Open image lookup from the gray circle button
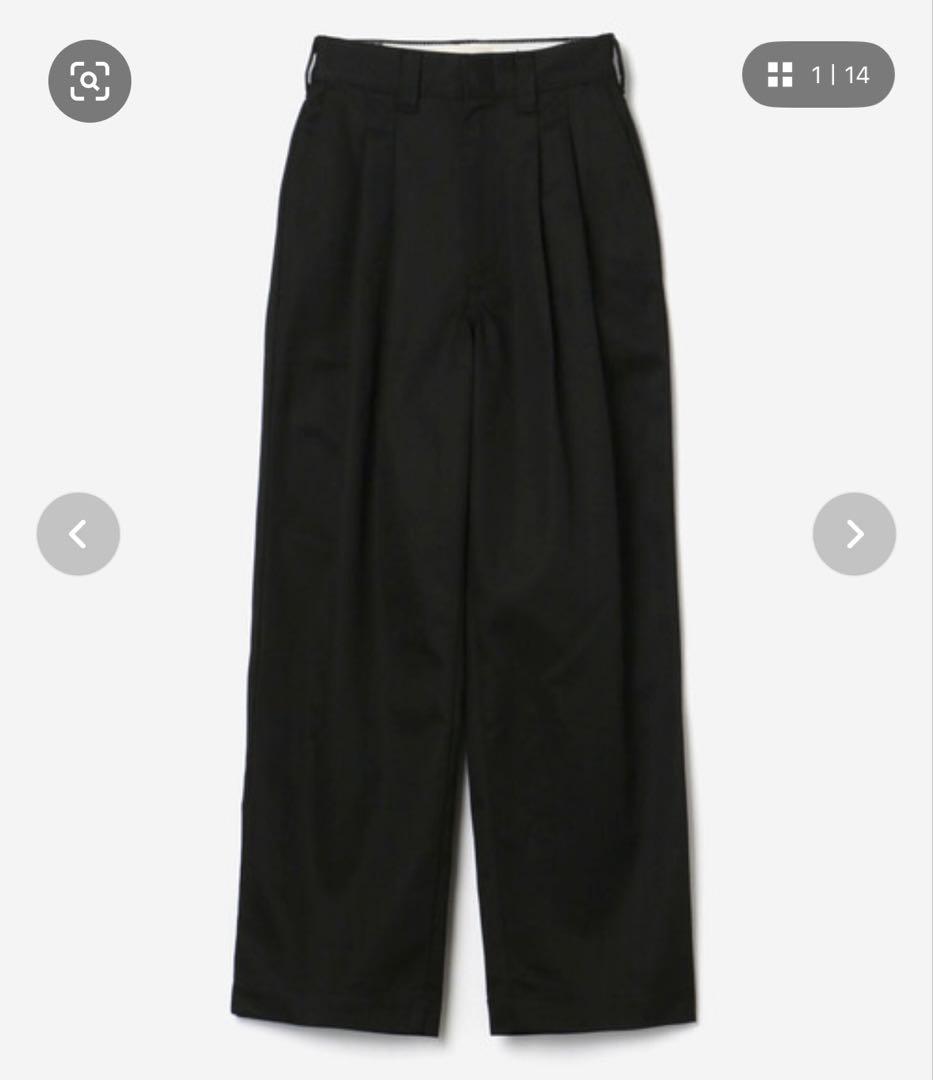The width and height of the screenshot is (933, 1080). [90, 82]
